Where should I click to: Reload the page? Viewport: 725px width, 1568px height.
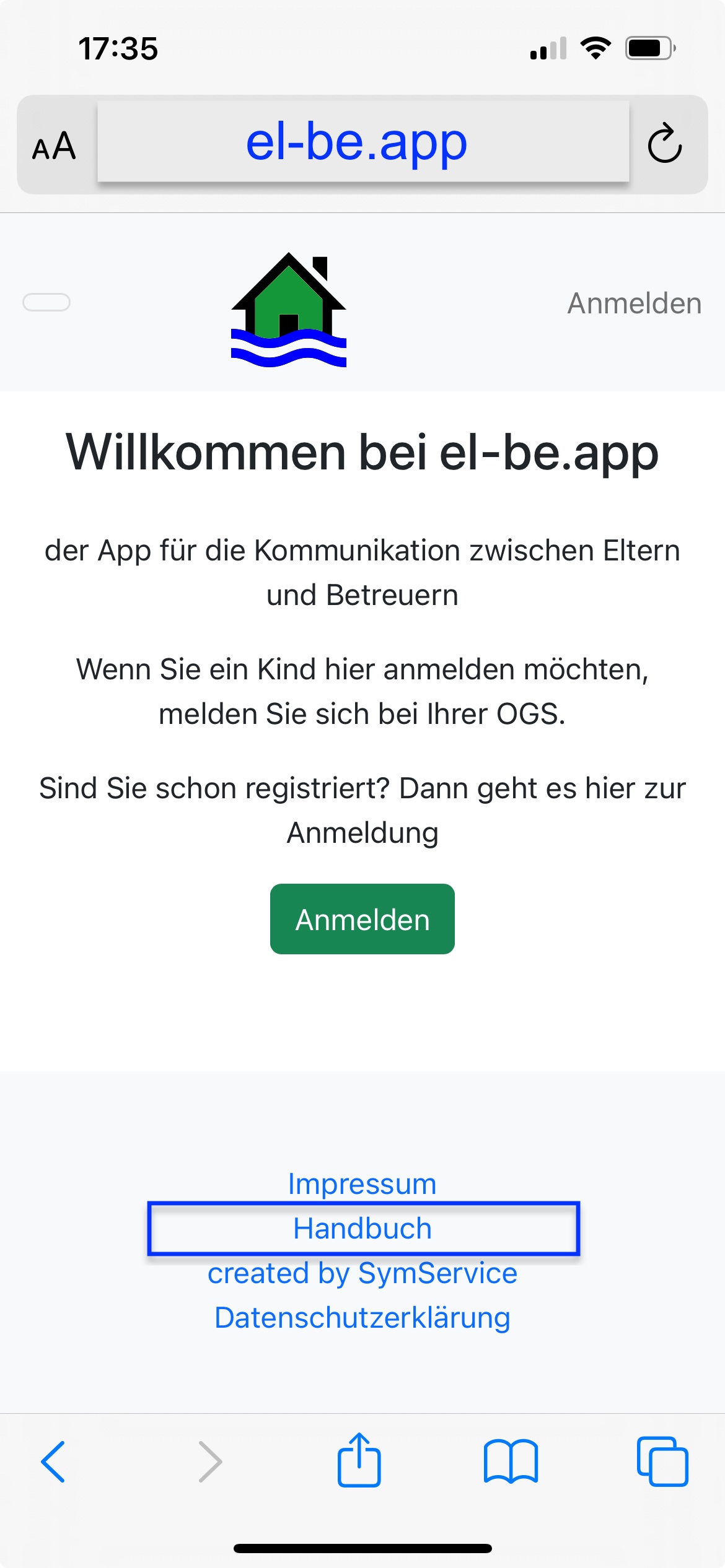[x=664, y=144]
